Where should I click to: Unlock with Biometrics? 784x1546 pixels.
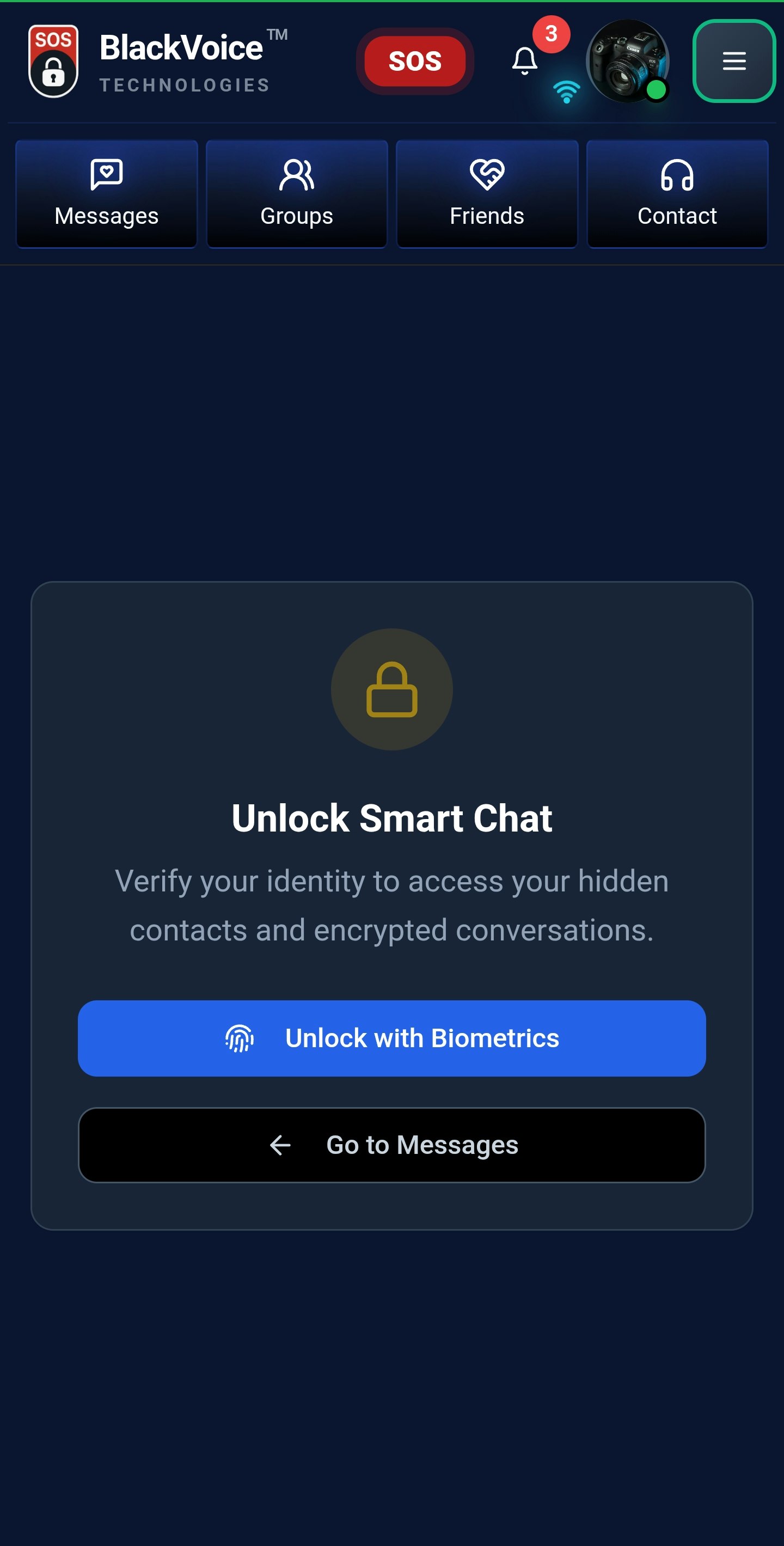(391, 1038)
